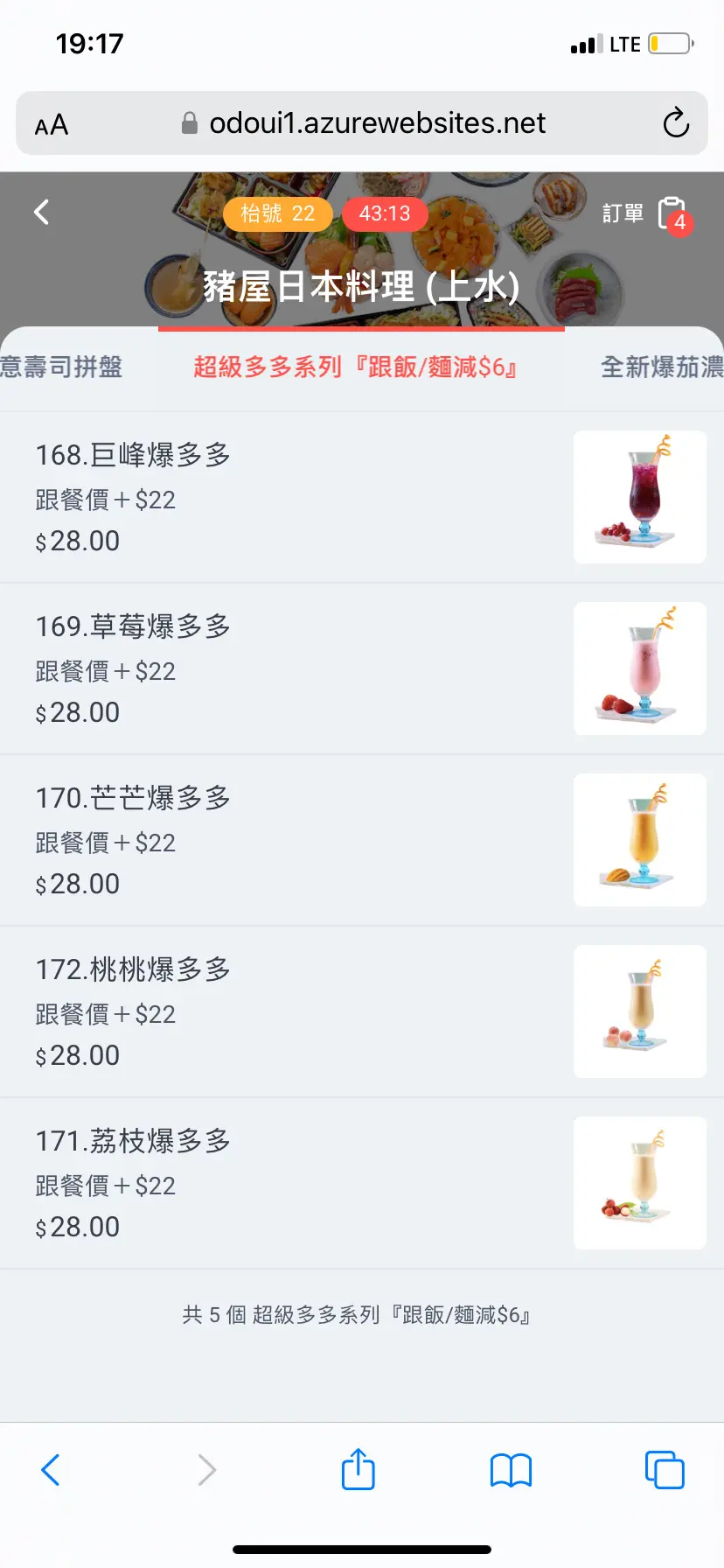Share this page from Safari toolbar

coord(359,1469)
